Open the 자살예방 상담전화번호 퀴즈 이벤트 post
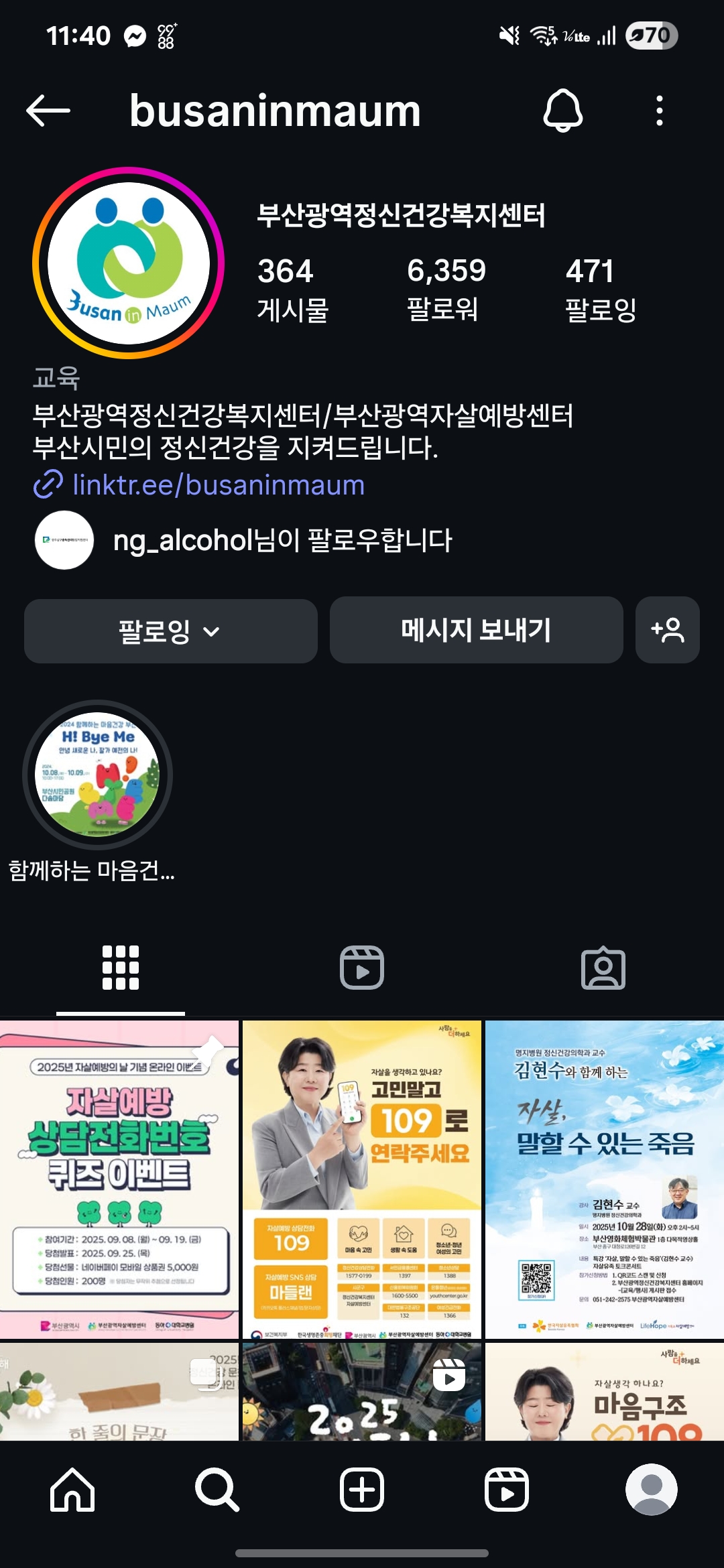The height and width of the screenshot is (1568, 724). pyautogui.click(x=119, y=1179)
